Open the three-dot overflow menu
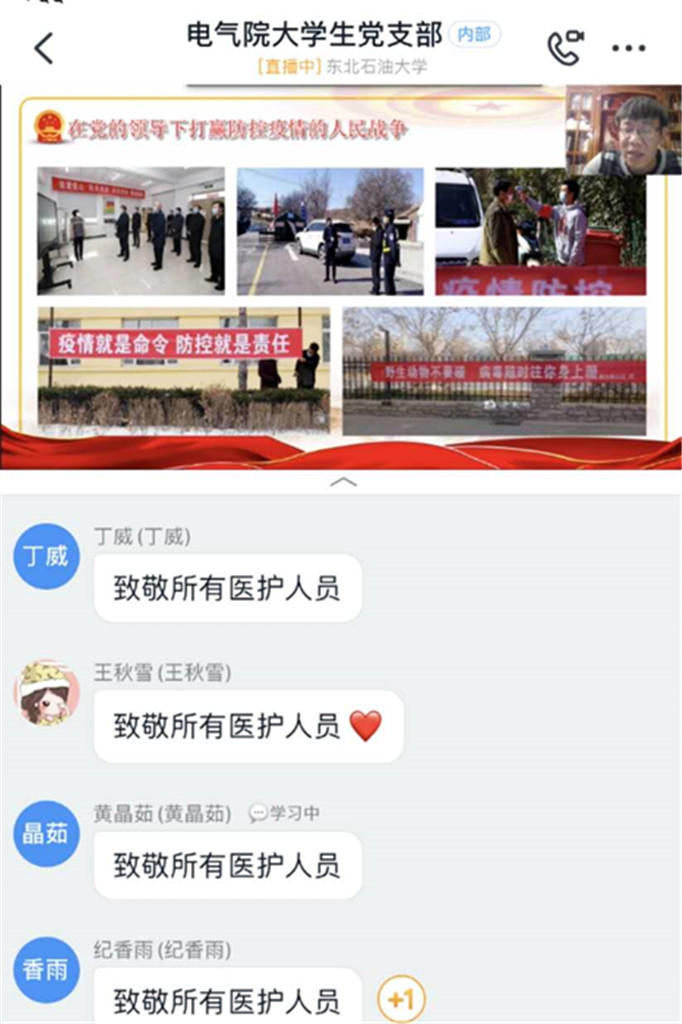 (x=628, y=48)
